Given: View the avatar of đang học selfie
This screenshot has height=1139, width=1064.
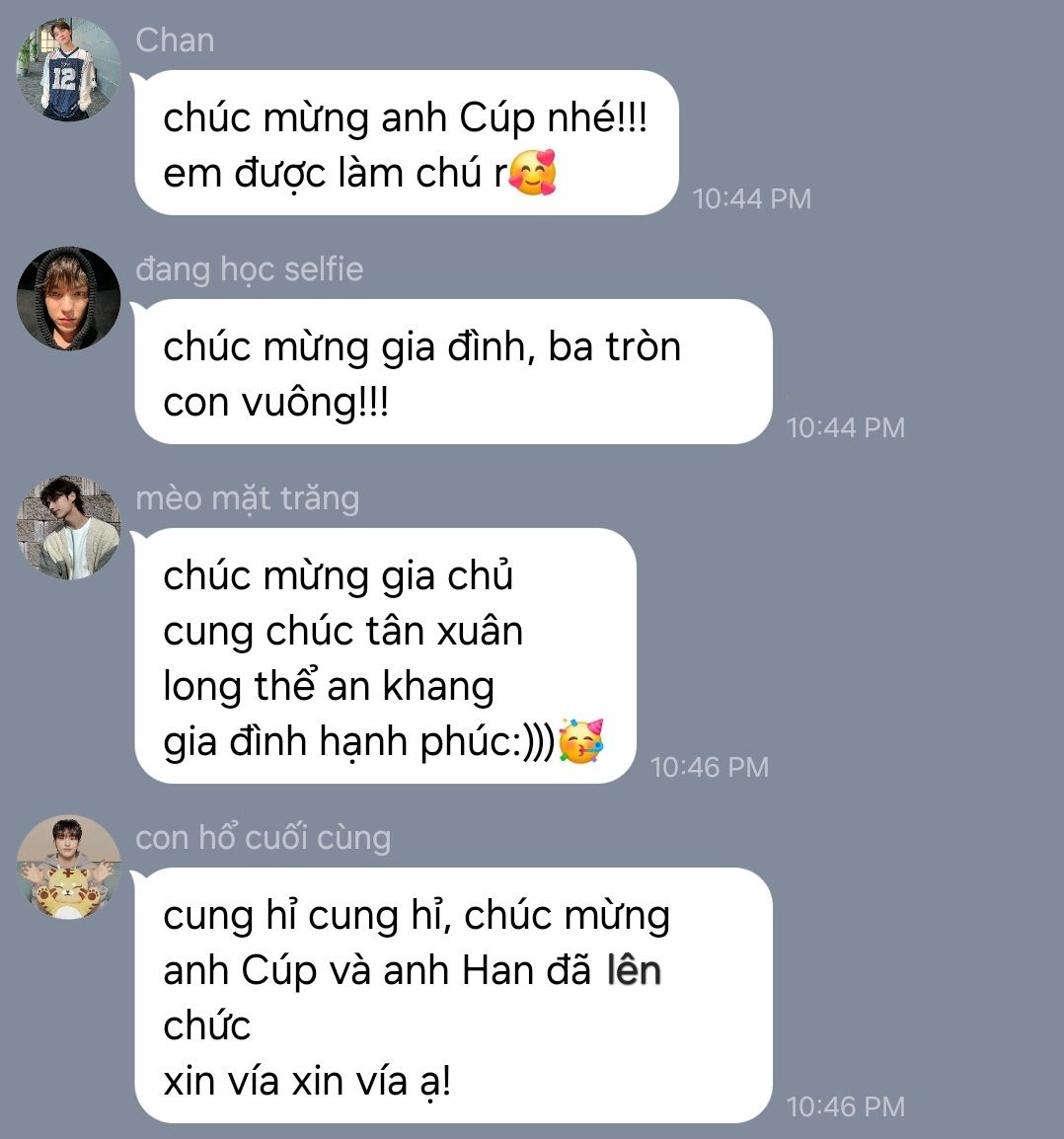Looking at the screenshot, I should [x=68, y=299].
